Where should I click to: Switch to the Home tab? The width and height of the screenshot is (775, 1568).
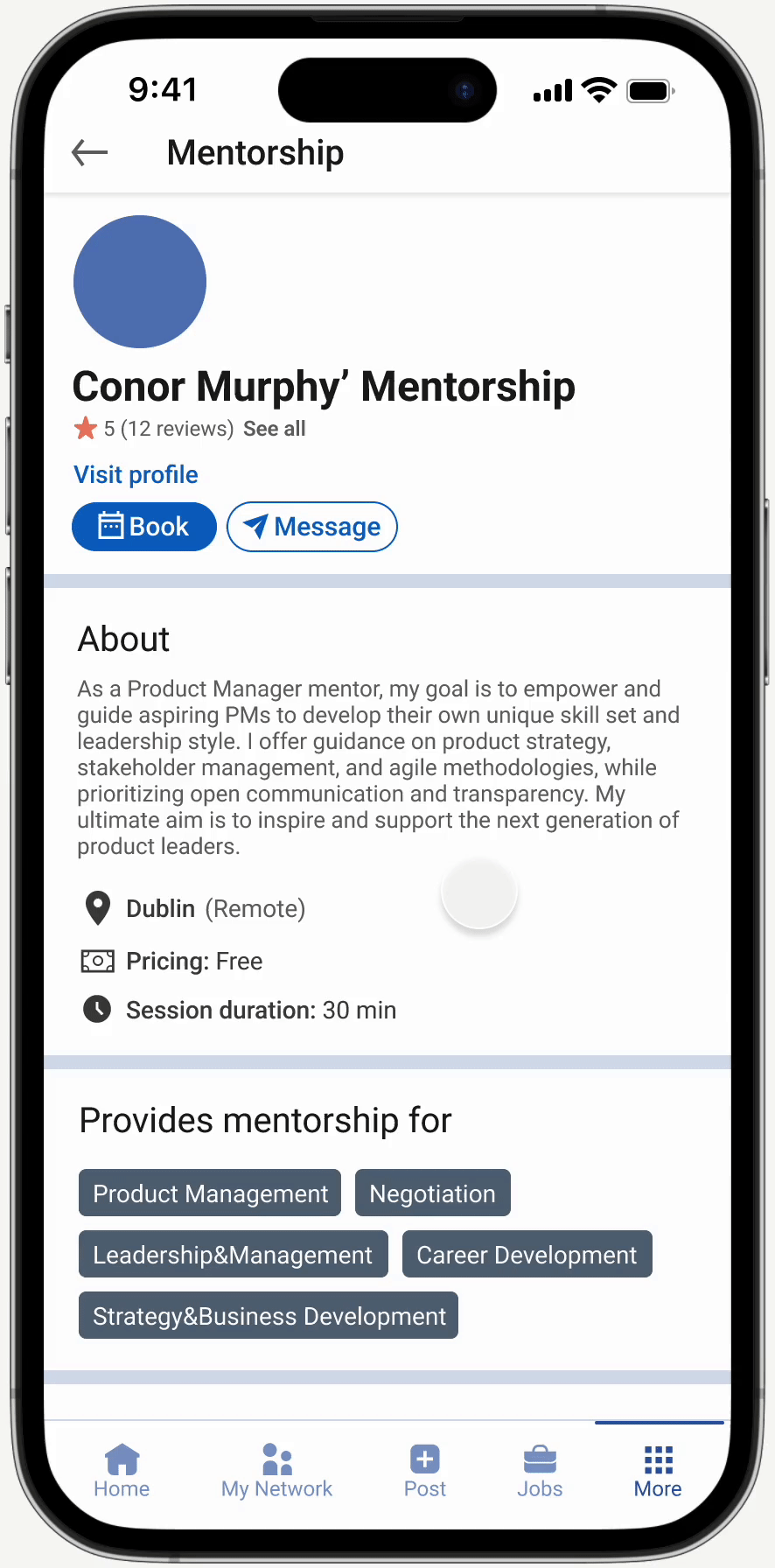(122, 1472)
